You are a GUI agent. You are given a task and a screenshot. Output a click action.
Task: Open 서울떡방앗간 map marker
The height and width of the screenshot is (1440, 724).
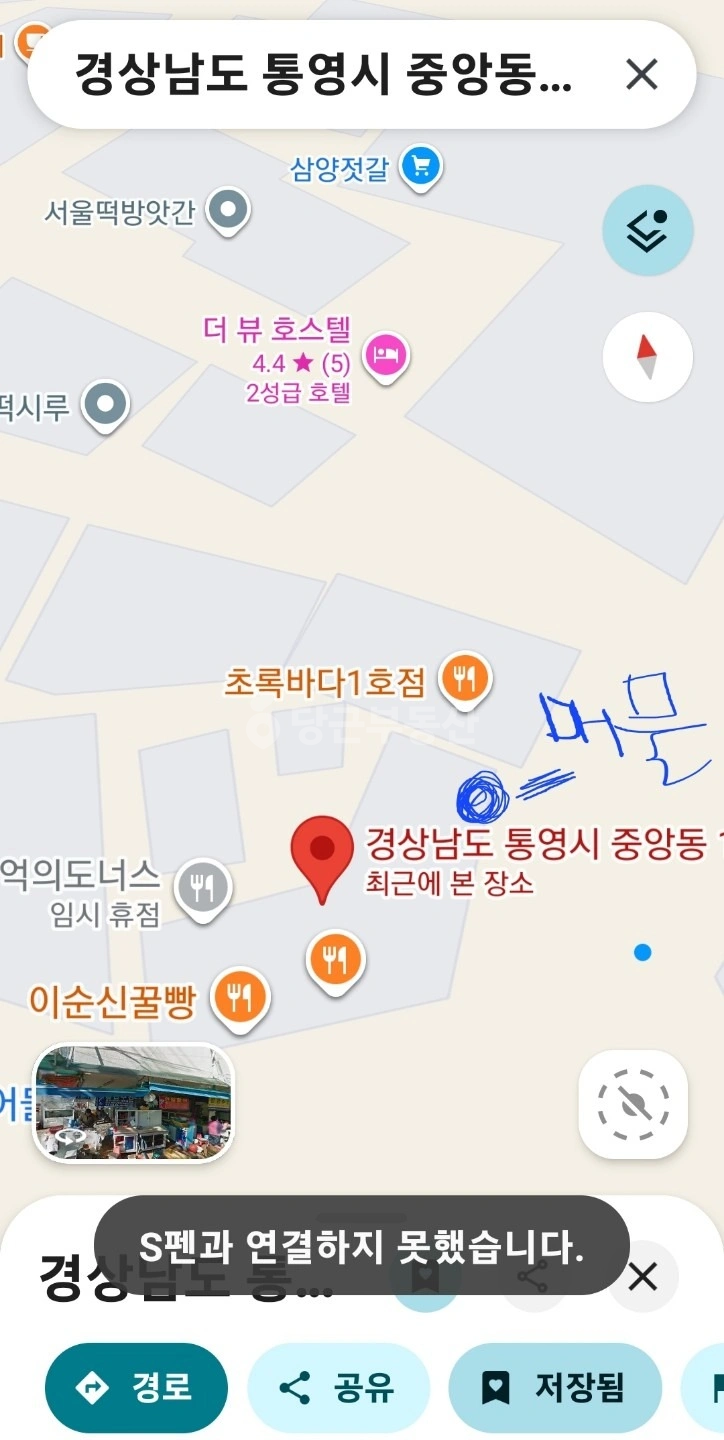point(228,211)
